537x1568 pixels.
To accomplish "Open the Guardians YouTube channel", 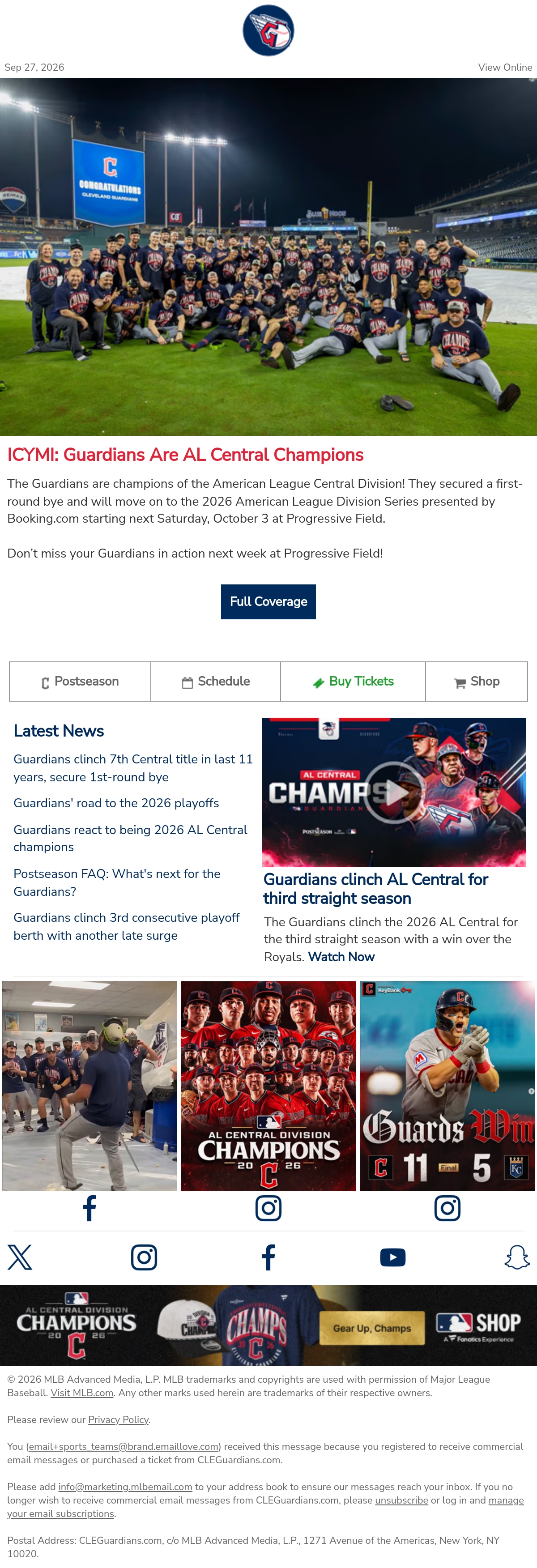I will [393, 1257].
